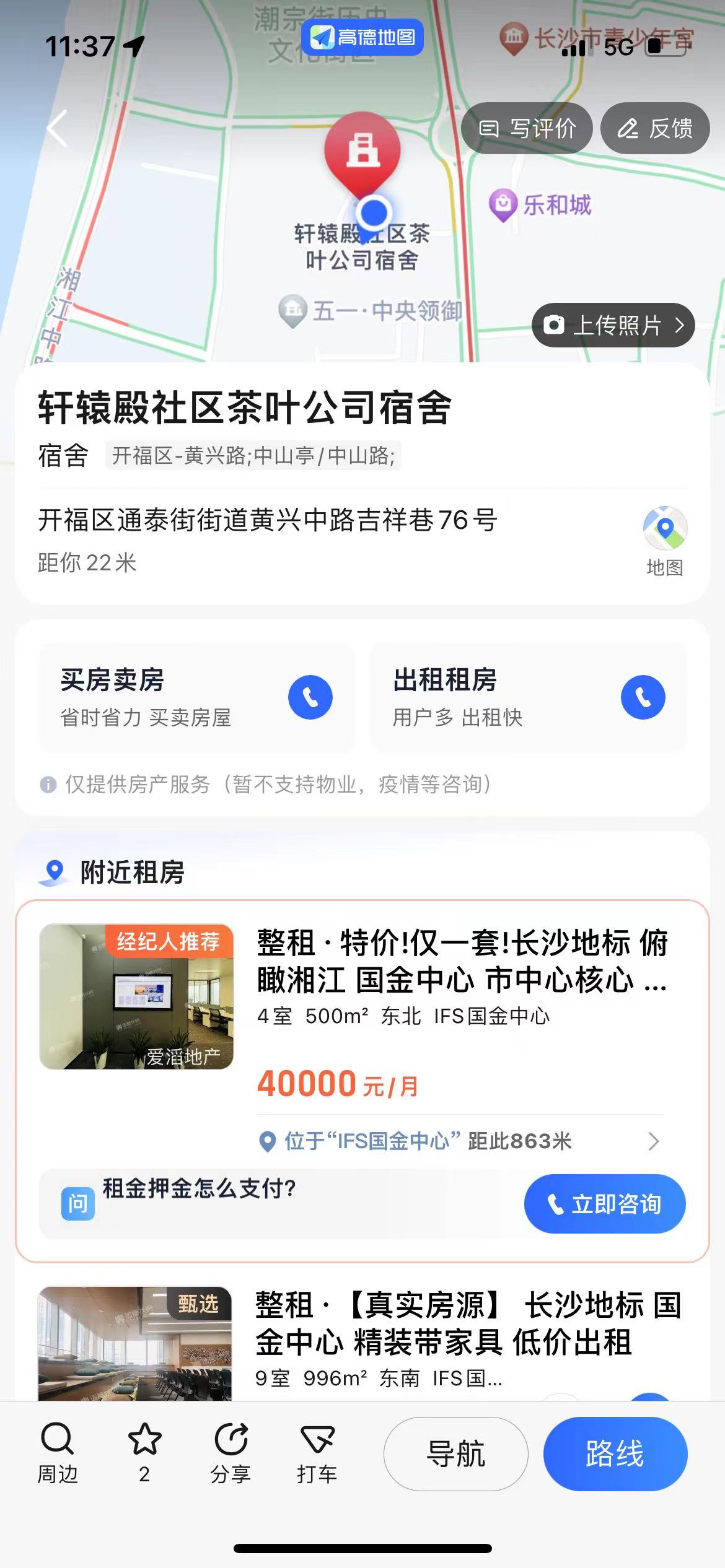Tap 立即咨询 to consult now

[x=605, y=1203]
